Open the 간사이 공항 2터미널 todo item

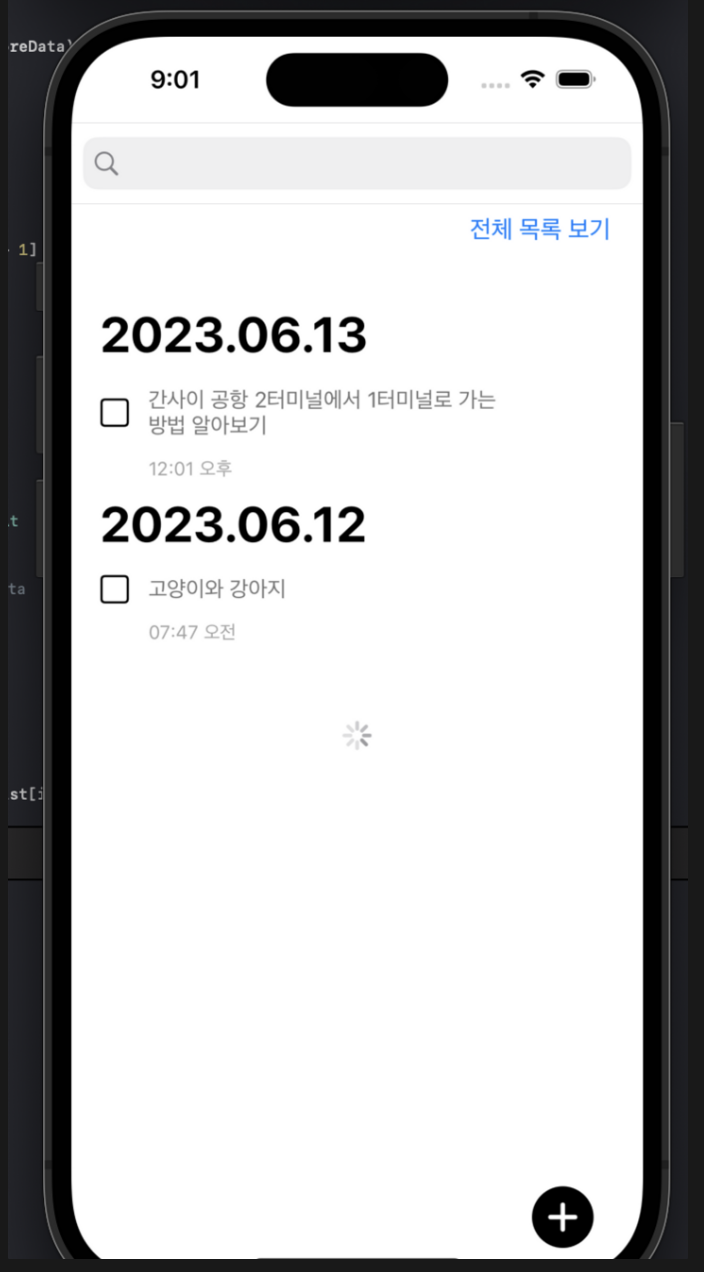coord(322,413)
